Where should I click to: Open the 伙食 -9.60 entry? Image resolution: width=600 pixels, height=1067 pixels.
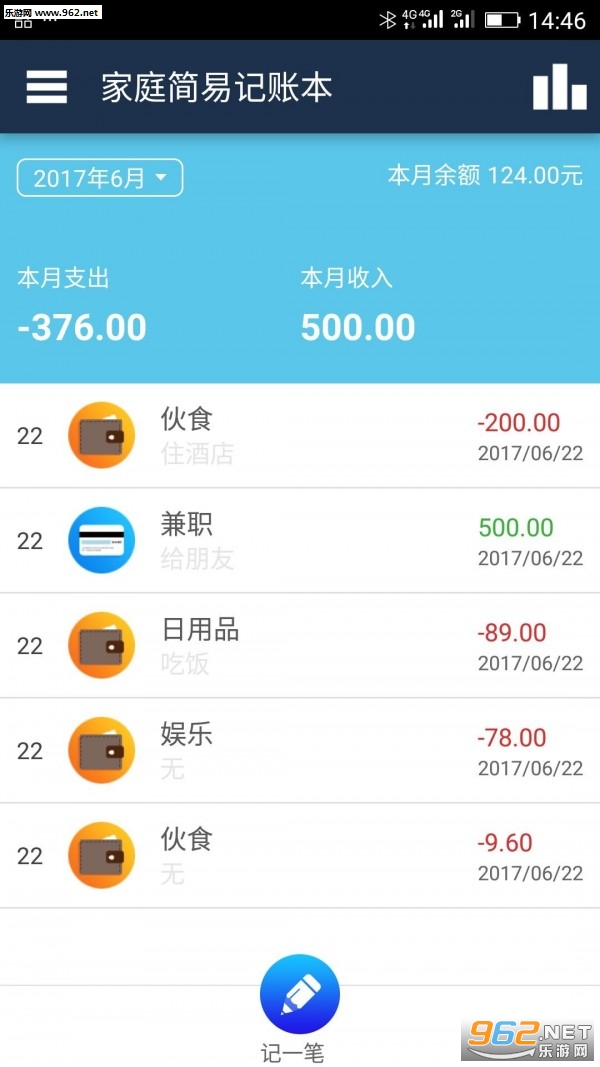coord(300,855)
